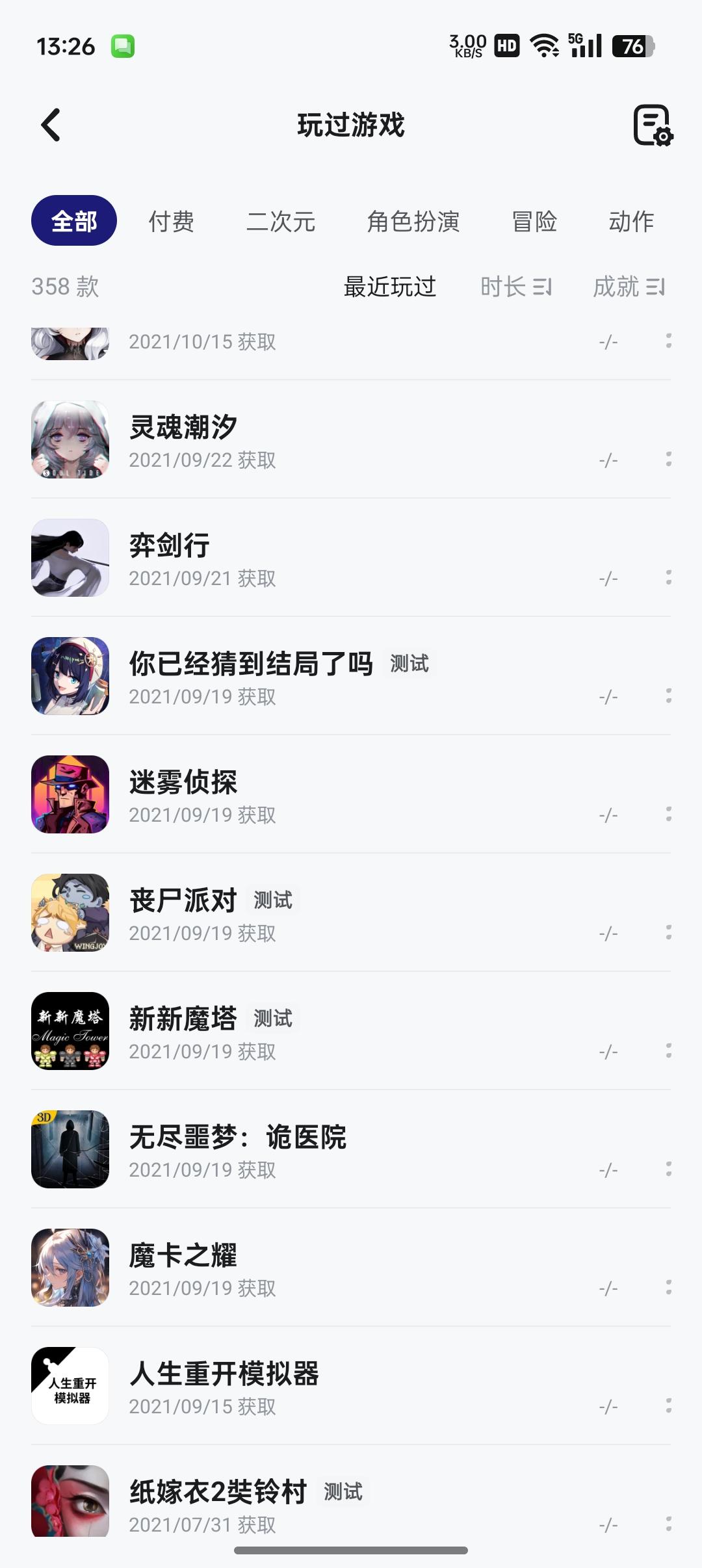Viewport: 702px width, 1568px height.
Task: Tap the 新新魔塔 Magic Tower icon
Action: pos(71,1031)
